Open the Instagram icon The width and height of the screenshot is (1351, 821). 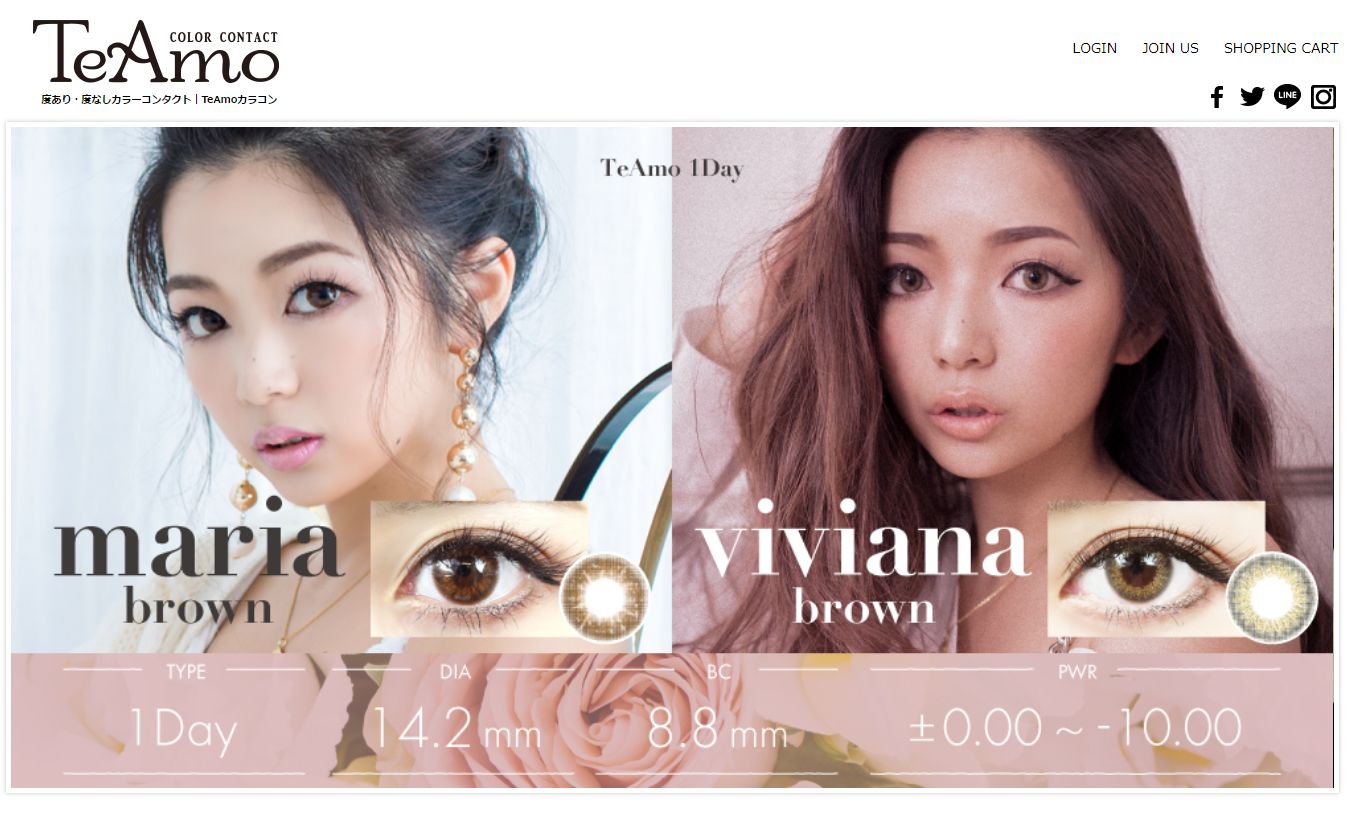tap(1323, 97)
